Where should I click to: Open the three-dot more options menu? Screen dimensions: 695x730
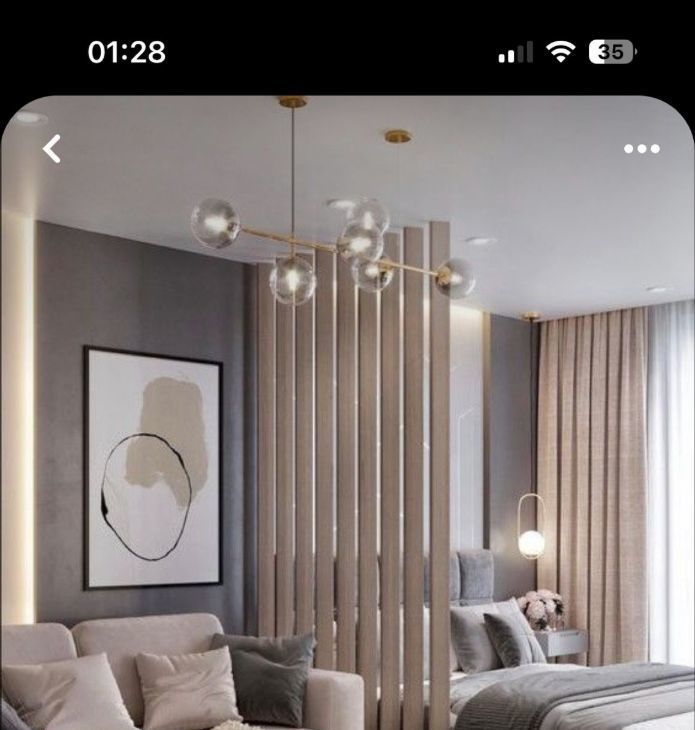[x=641, y=149]
